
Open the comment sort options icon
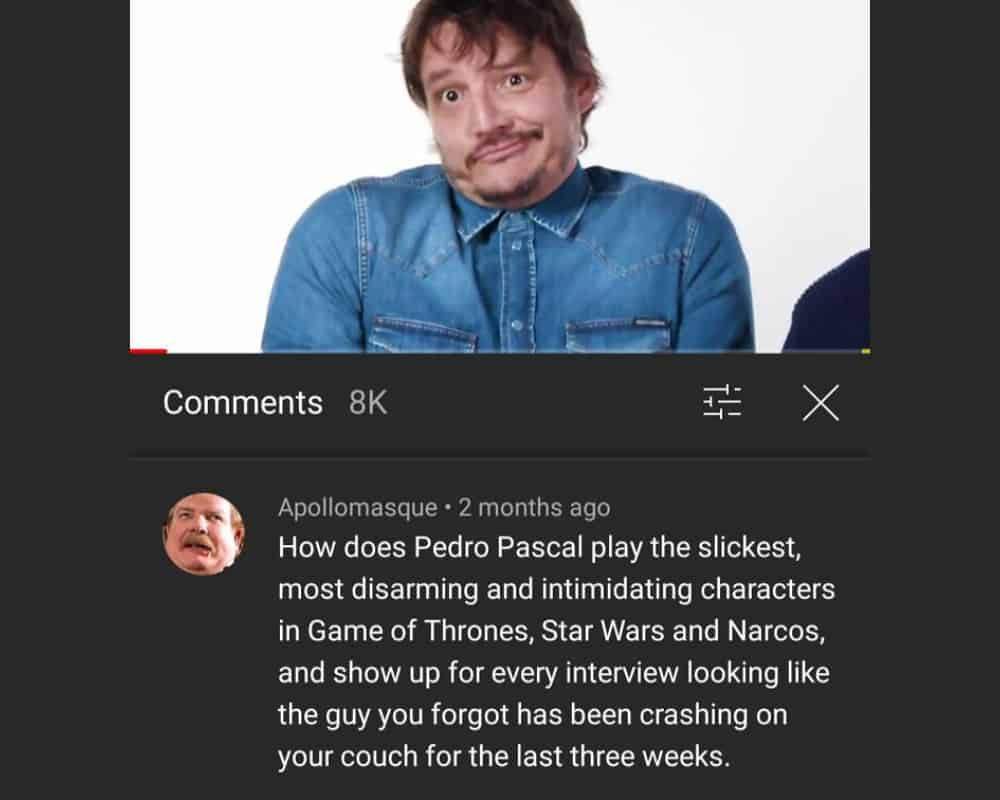tap(722, 402)
